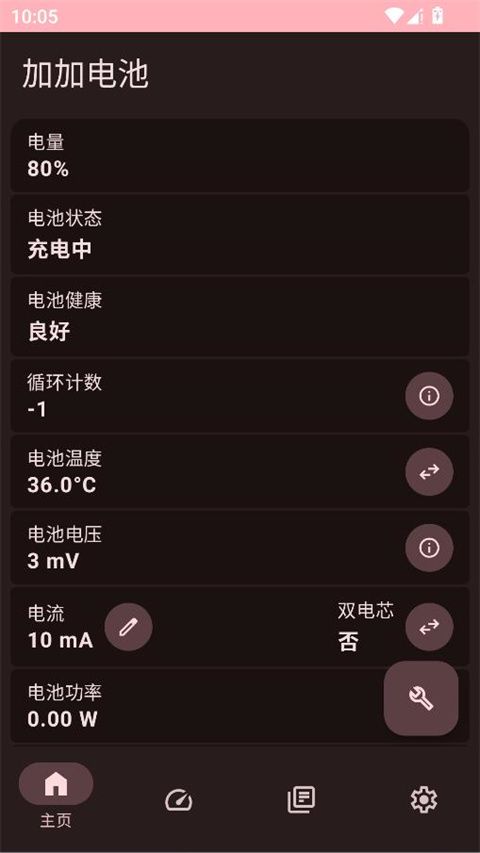Open the speedometer tab
Screen dimensions: 480x853
point(179,800)
